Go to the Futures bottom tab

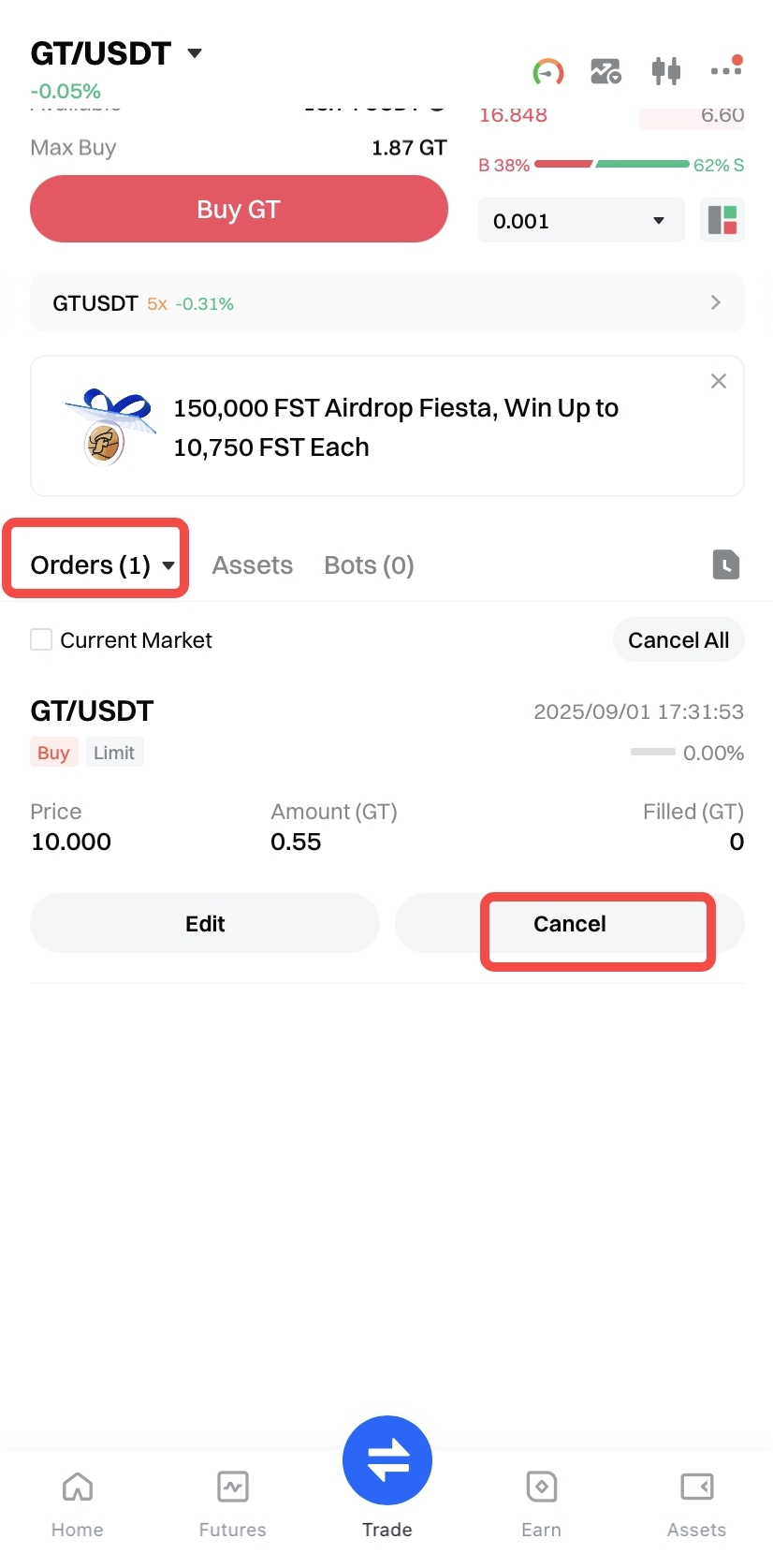[x=232, y=1503]
